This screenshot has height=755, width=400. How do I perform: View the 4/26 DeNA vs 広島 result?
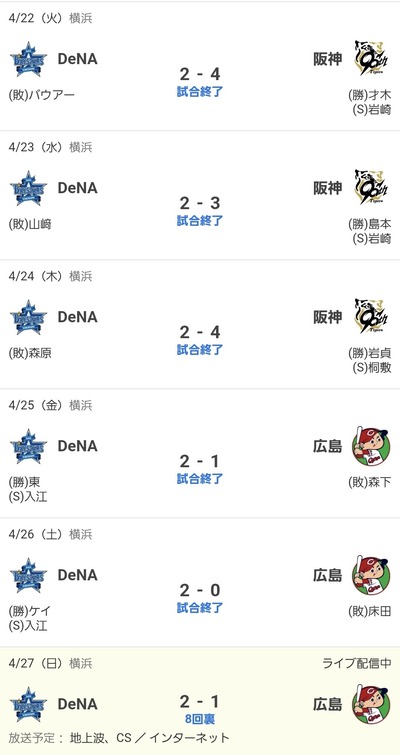[200, 582]
